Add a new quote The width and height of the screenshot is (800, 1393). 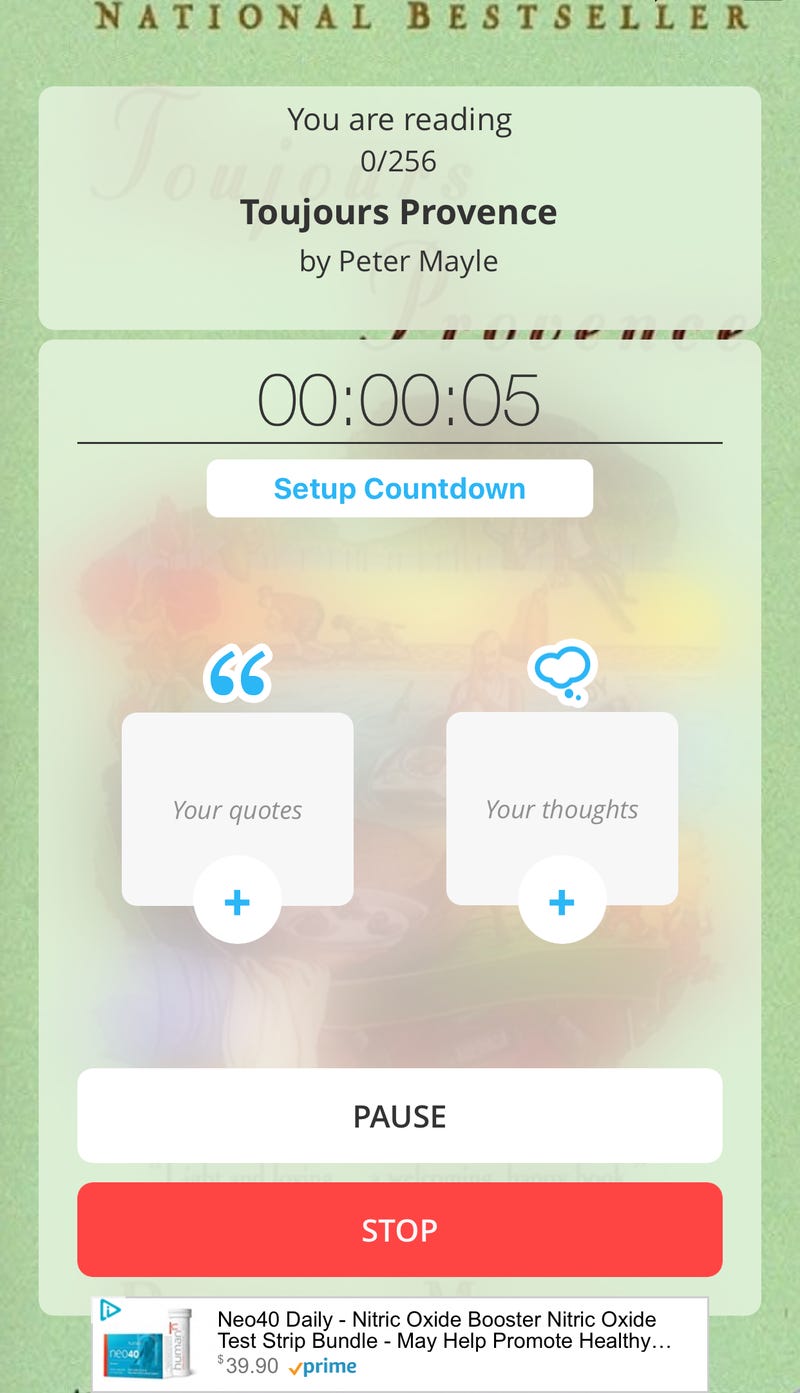(x=237, y=903)
